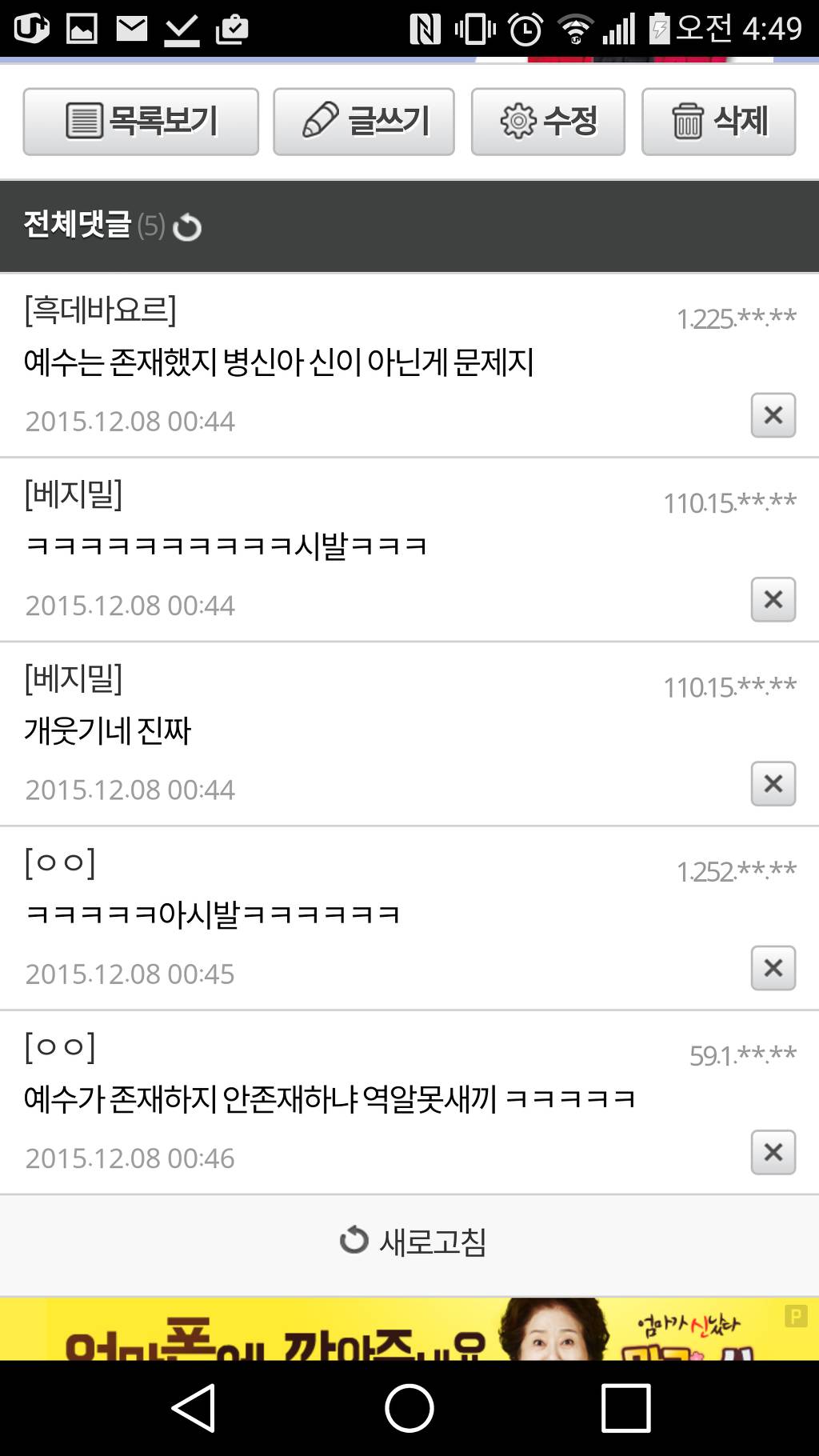Image resolution: width=819 pixels, height=1456 pixels.
Task: Delete the comment posted at 00:45
Action: (772, 967)
